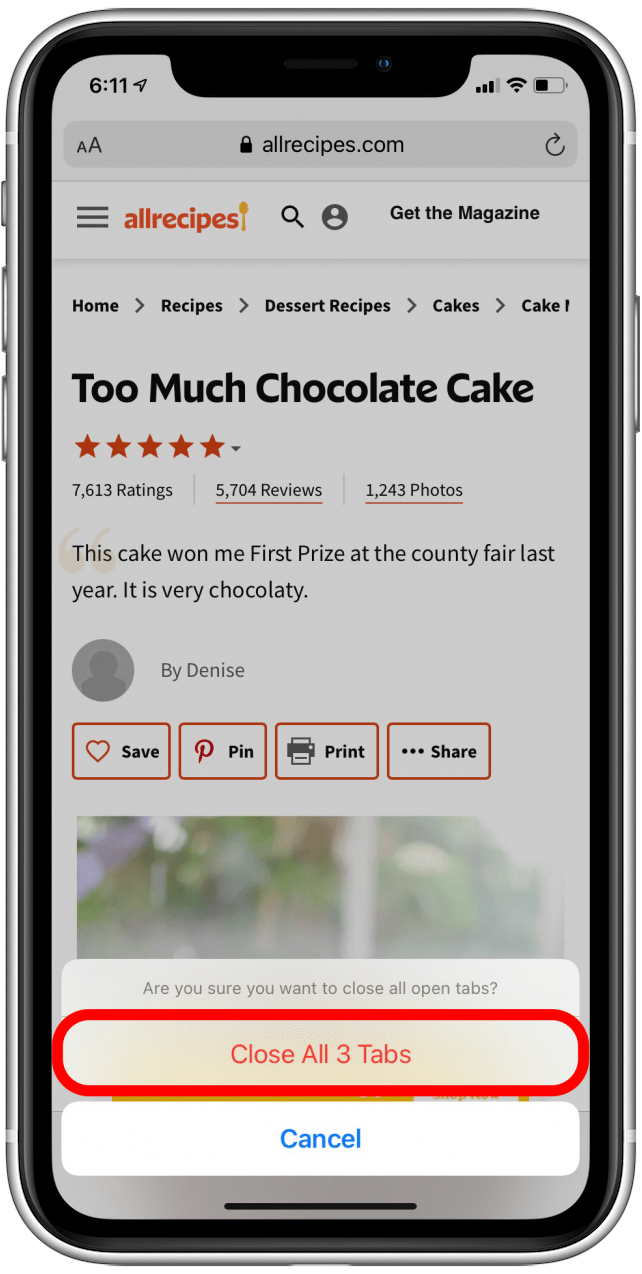
Task: View the 1,243 Photos
Action: (x=414, y=490)
